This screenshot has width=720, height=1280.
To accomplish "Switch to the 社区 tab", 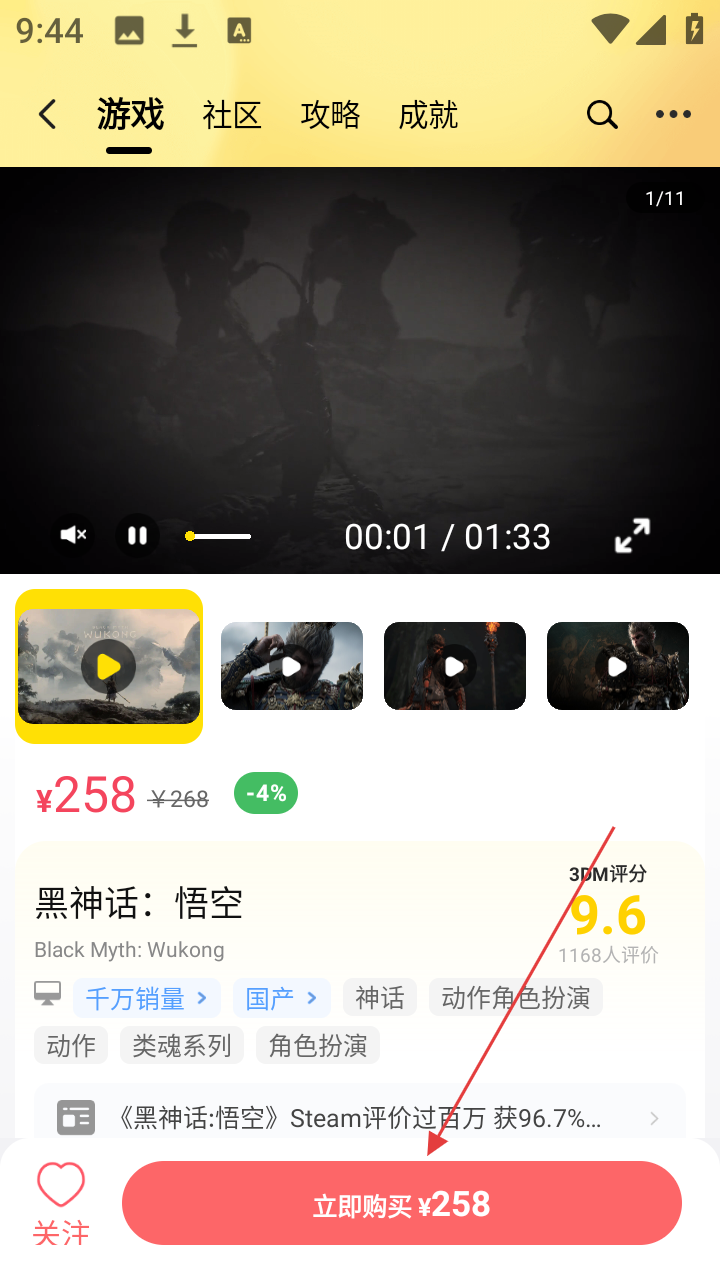I will point(231,115).
